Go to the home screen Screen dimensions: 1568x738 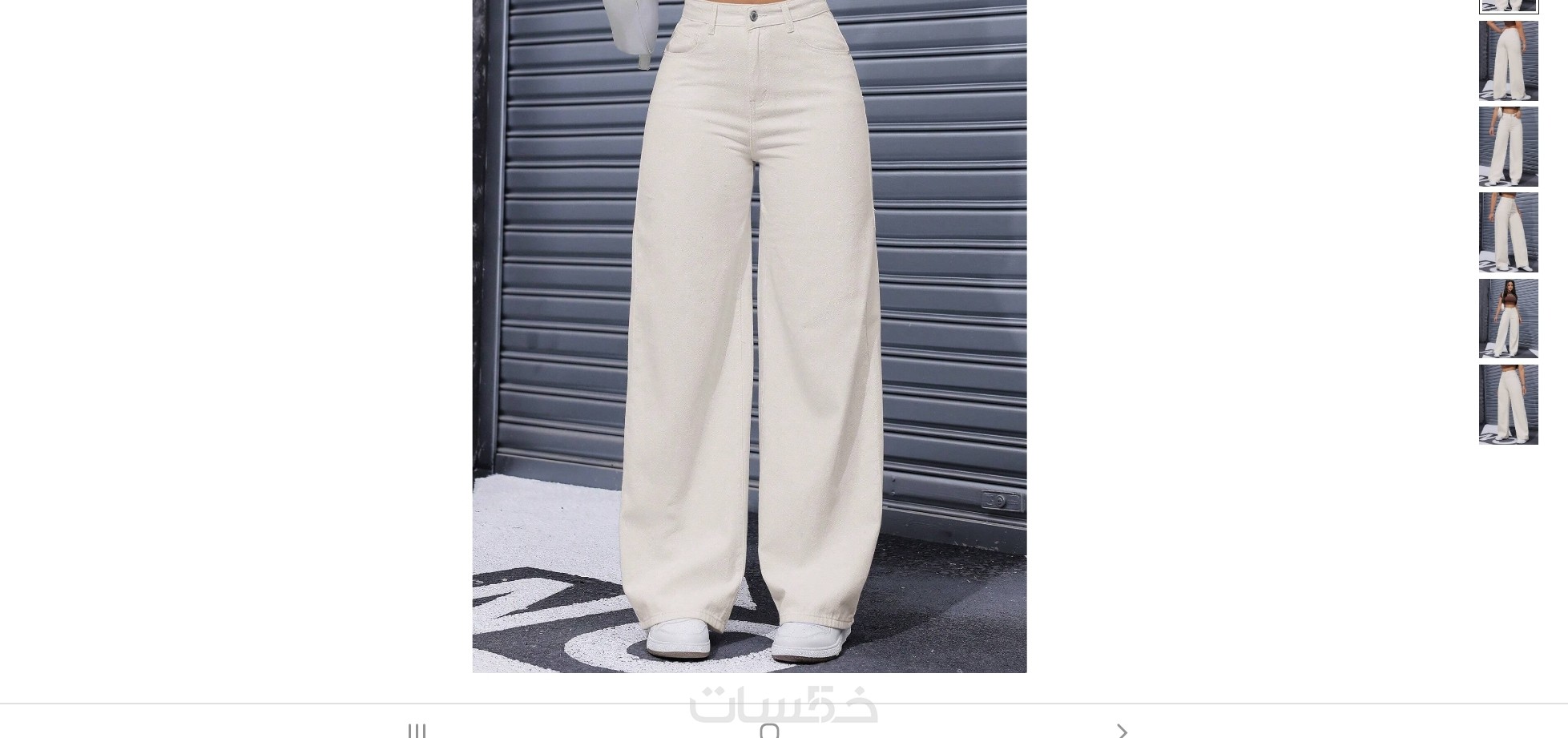point(769,731)
